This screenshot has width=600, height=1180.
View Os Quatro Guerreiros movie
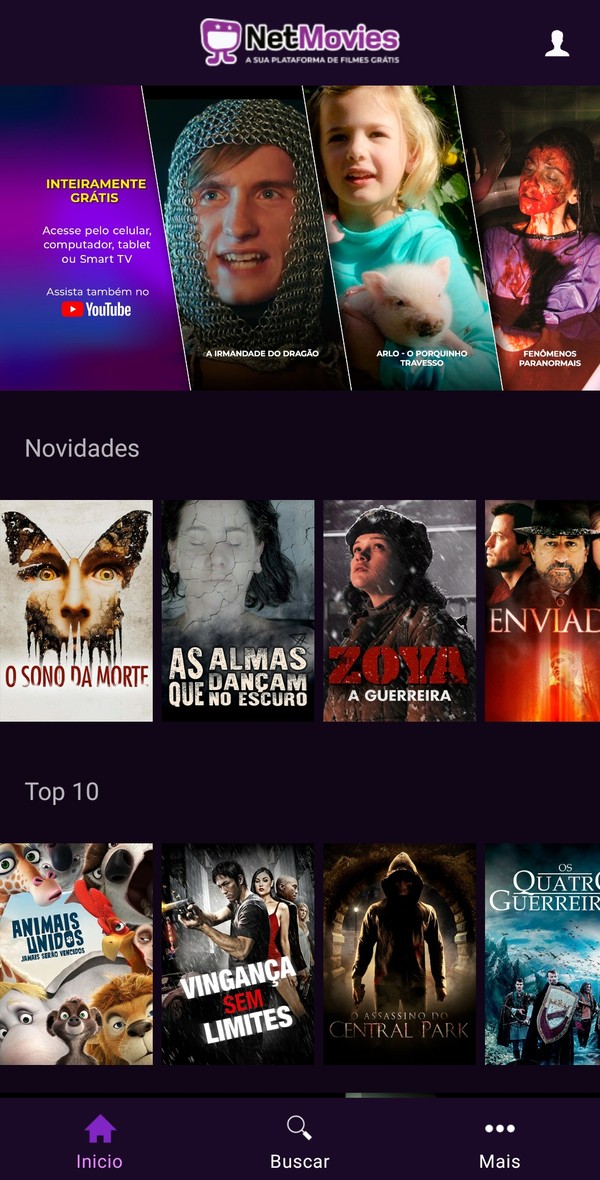542,954
